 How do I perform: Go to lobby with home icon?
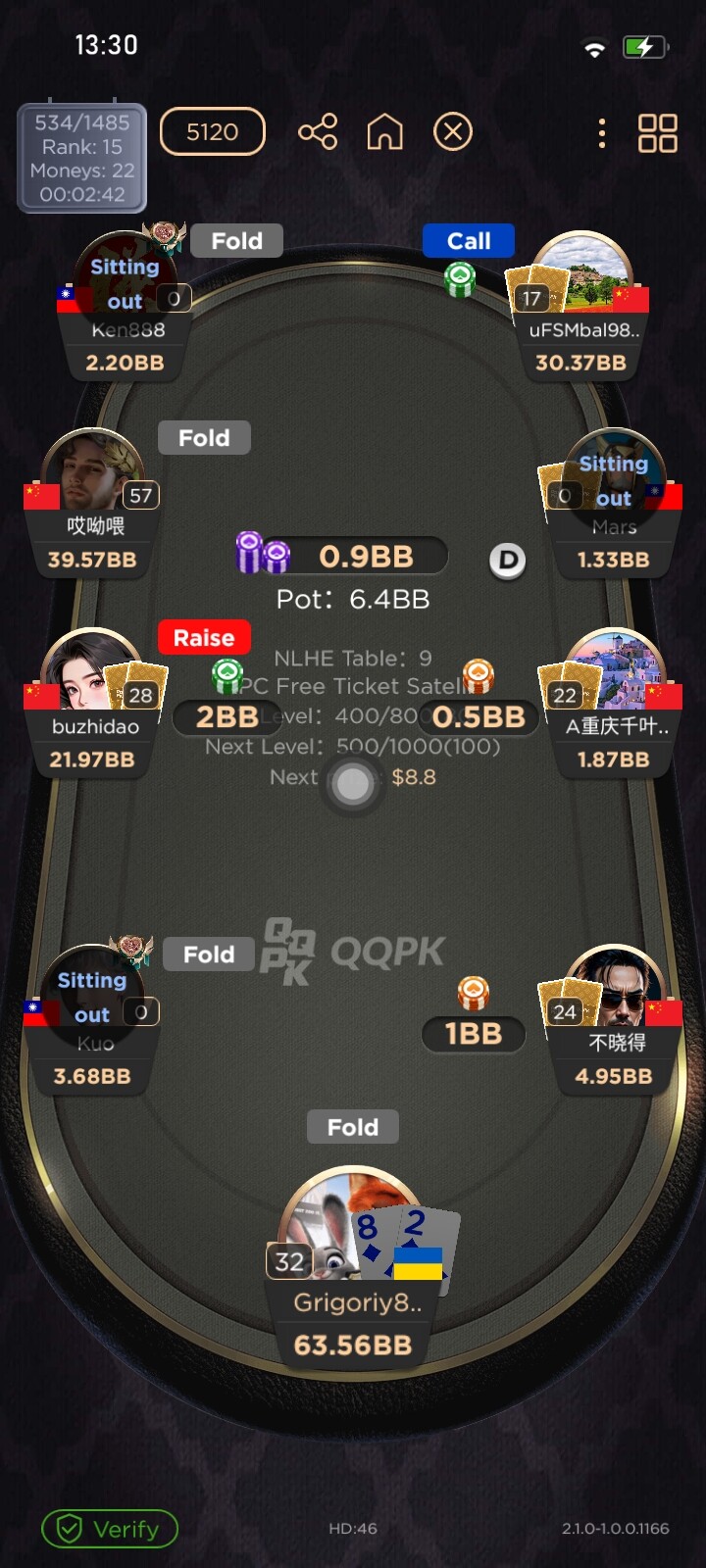[384, 131]
